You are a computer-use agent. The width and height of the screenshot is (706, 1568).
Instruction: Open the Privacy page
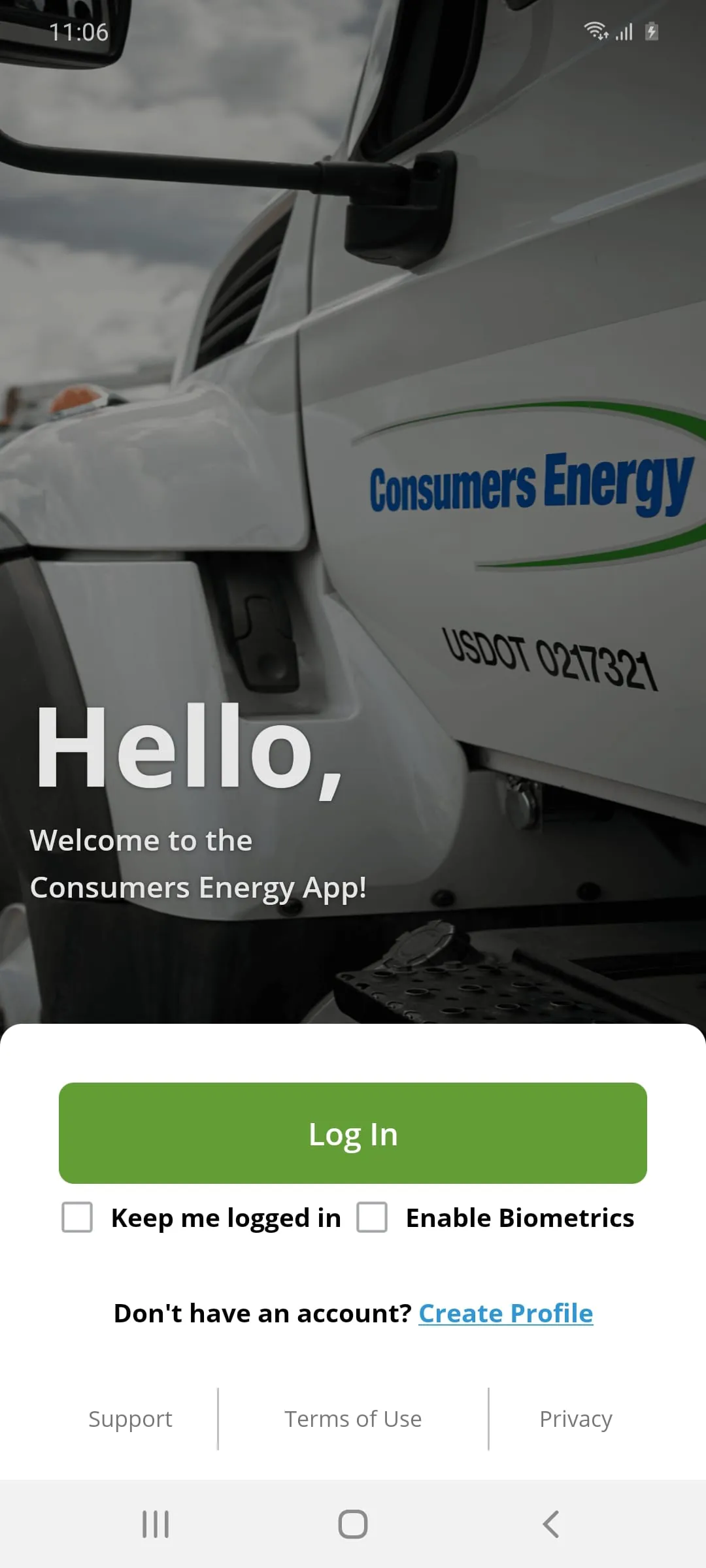575,1418
